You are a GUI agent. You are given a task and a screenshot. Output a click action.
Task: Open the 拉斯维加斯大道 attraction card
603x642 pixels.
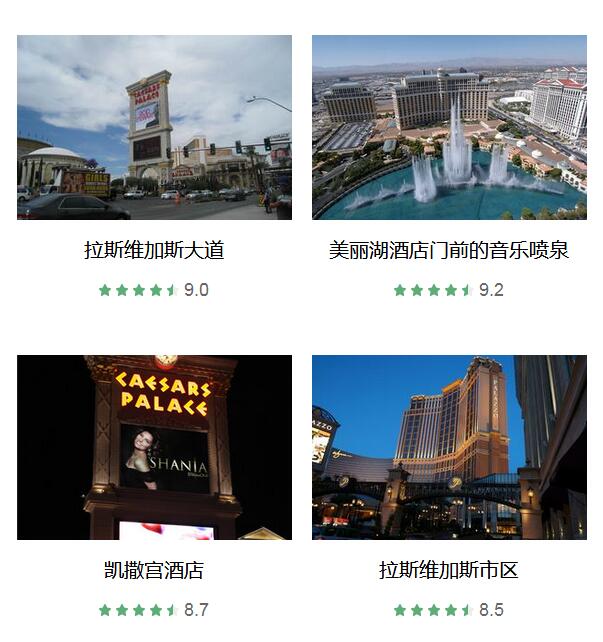[x=154, y=128]
